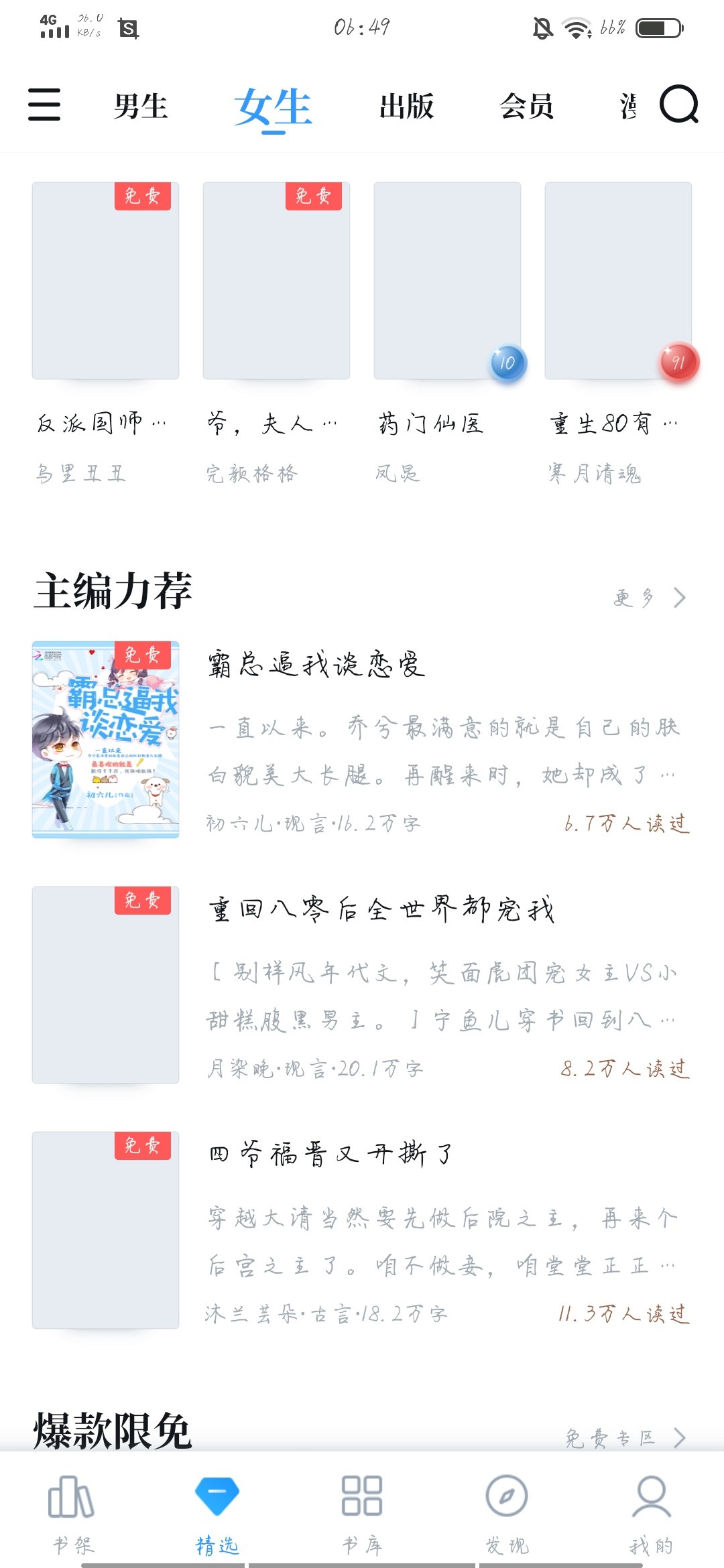Switch to the 书库 bottom tab
The width and height of the screenshot is (724, 1568).
[x=362, y=1514]
